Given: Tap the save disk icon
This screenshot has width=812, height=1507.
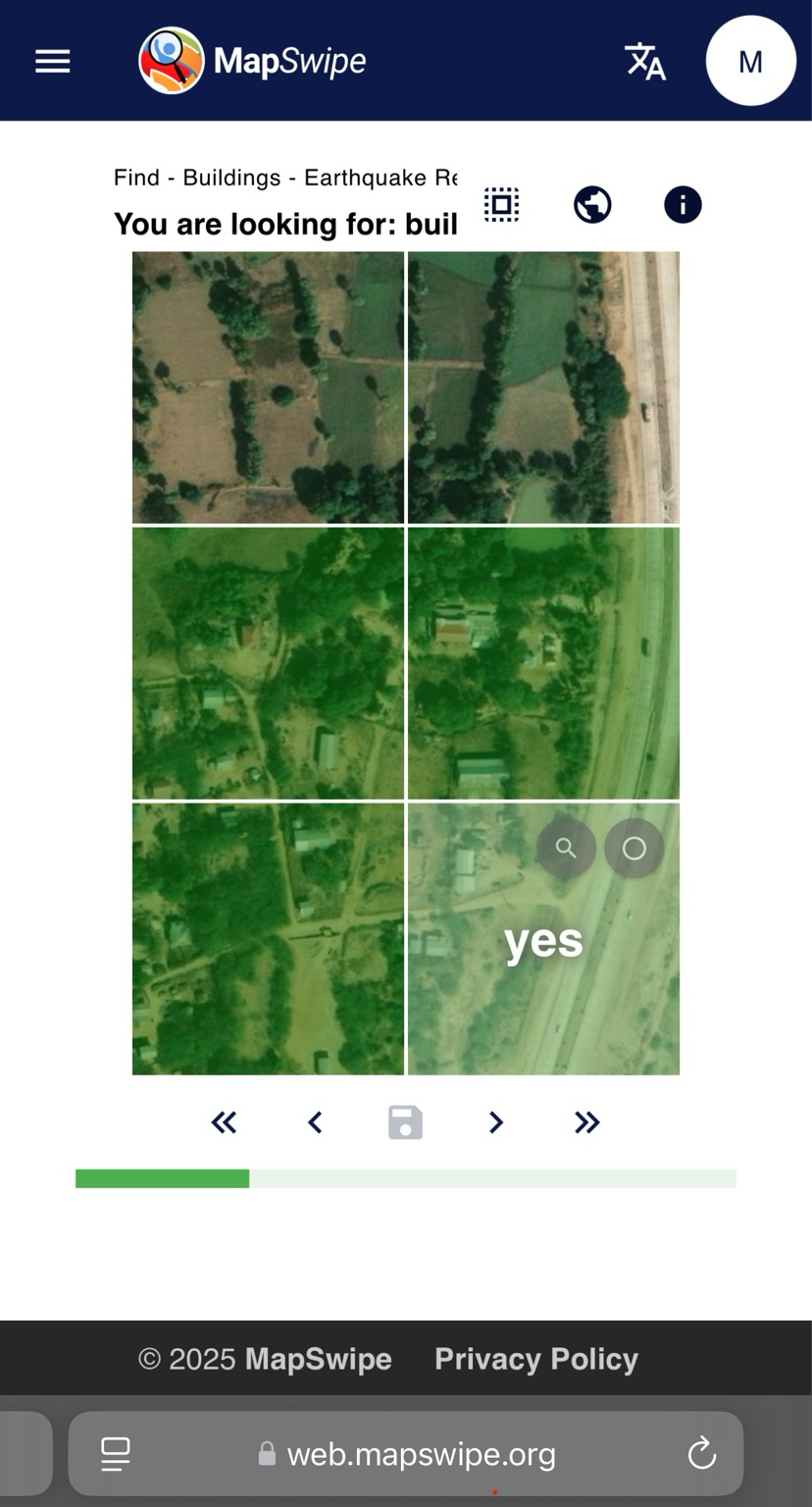Looking at the screenshot, I should [x=405, y=1122].
